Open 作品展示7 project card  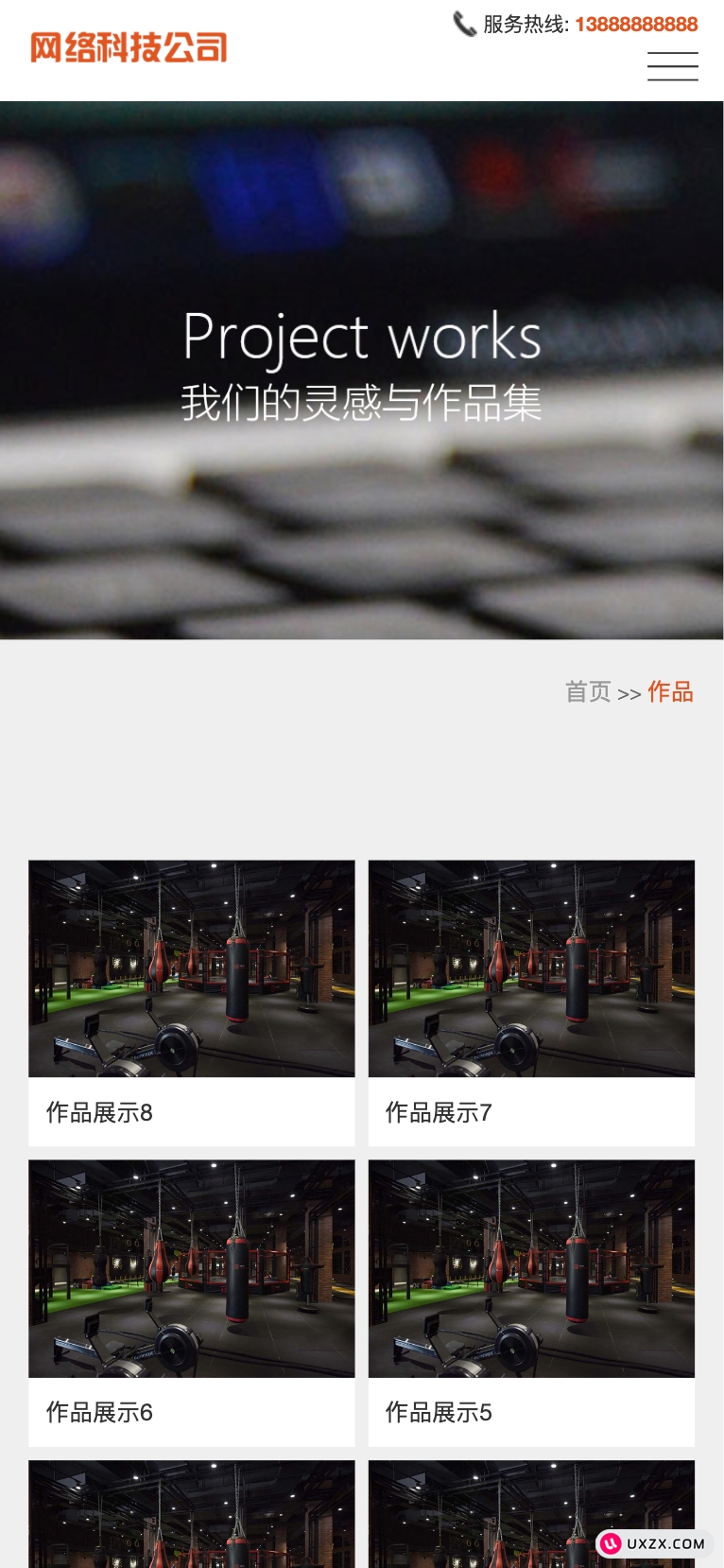[x=531, y=968]
